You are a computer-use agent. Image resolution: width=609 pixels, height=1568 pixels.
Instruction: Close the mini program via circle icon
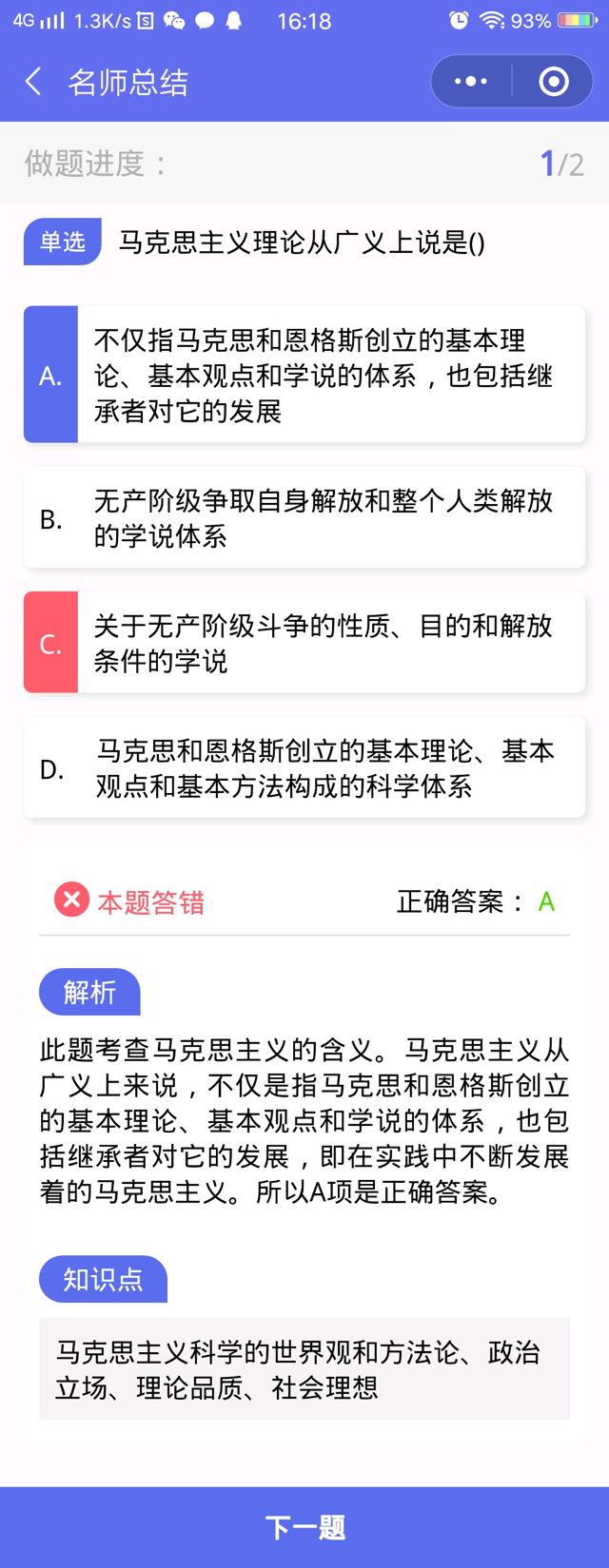tap(554, 82)
